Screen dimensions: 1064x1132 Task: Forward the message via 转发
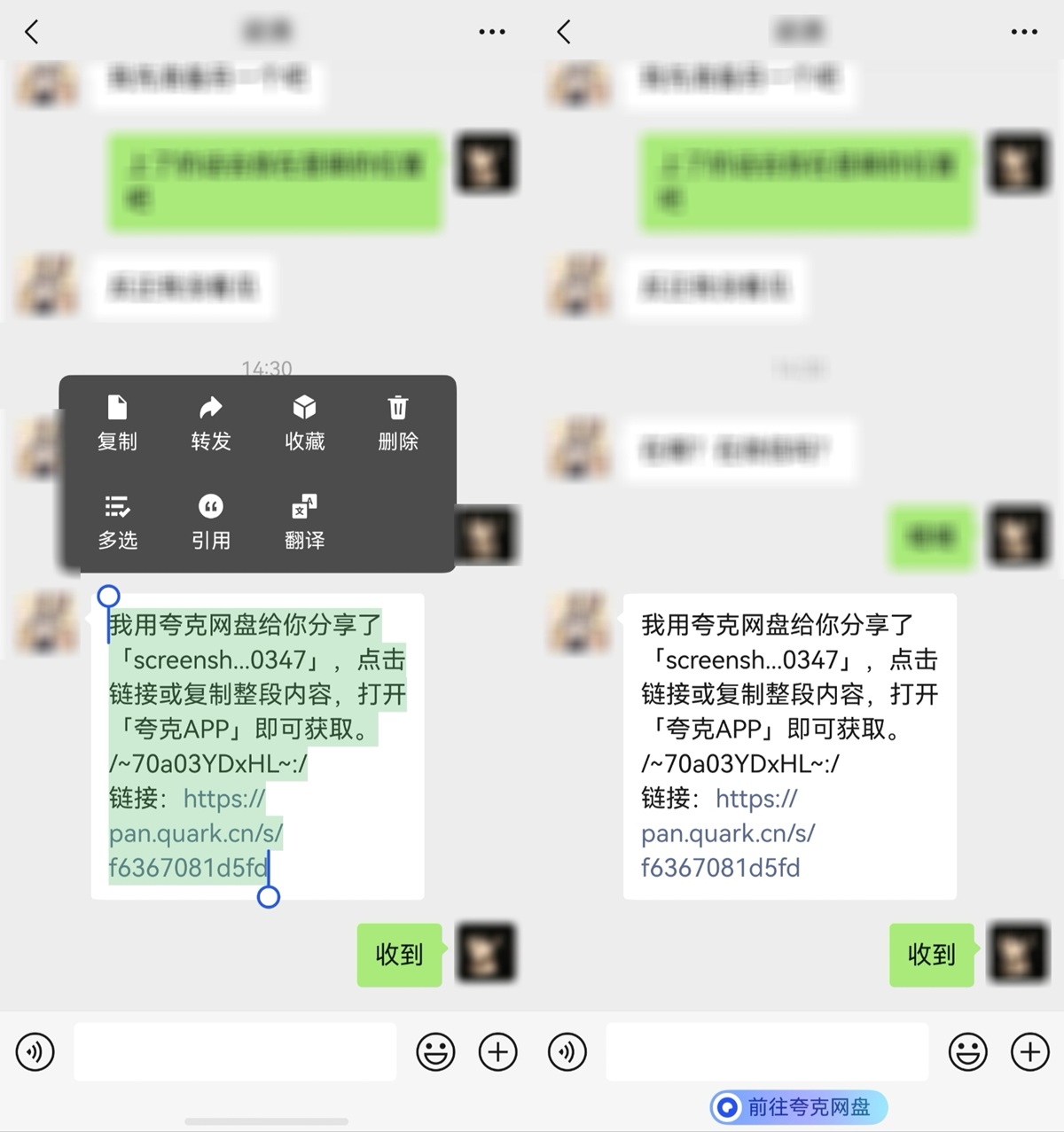click(x=211, y=423)
